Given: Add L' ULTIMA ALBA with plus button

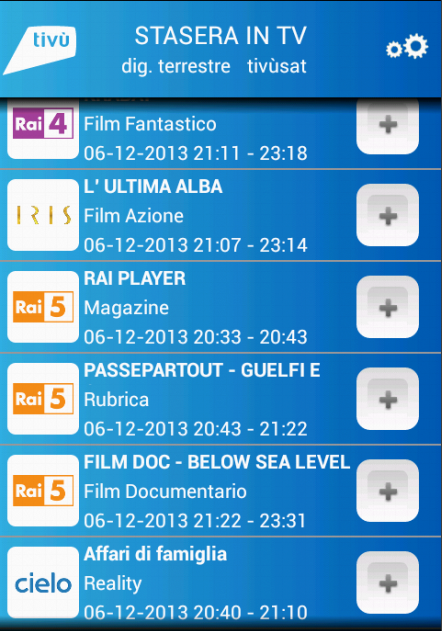Looking at the screenshot, I should tap(388, 215).
